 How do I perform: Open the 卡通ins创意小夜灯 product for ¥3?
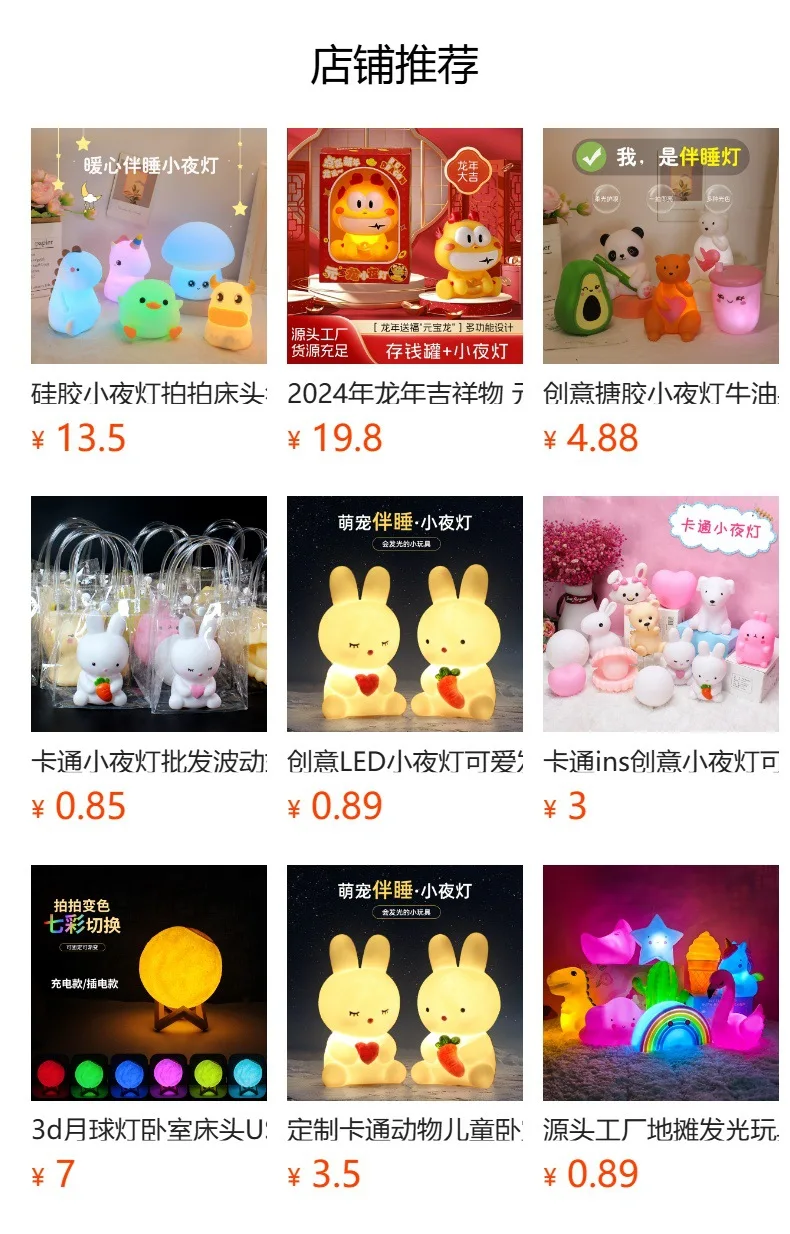click(661, 614)
